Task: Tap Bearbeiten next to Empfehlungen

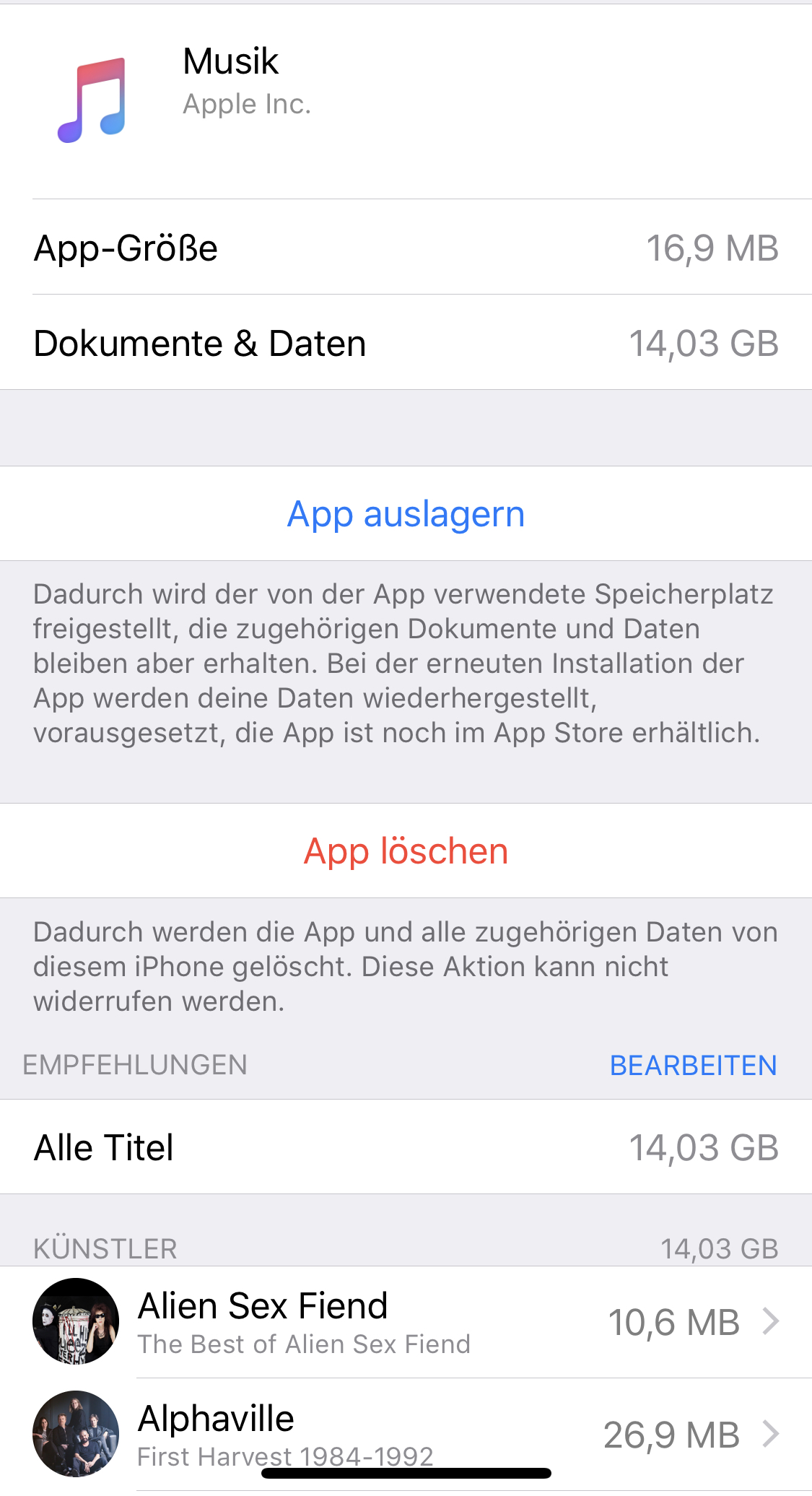Action: pos(693,1066)
